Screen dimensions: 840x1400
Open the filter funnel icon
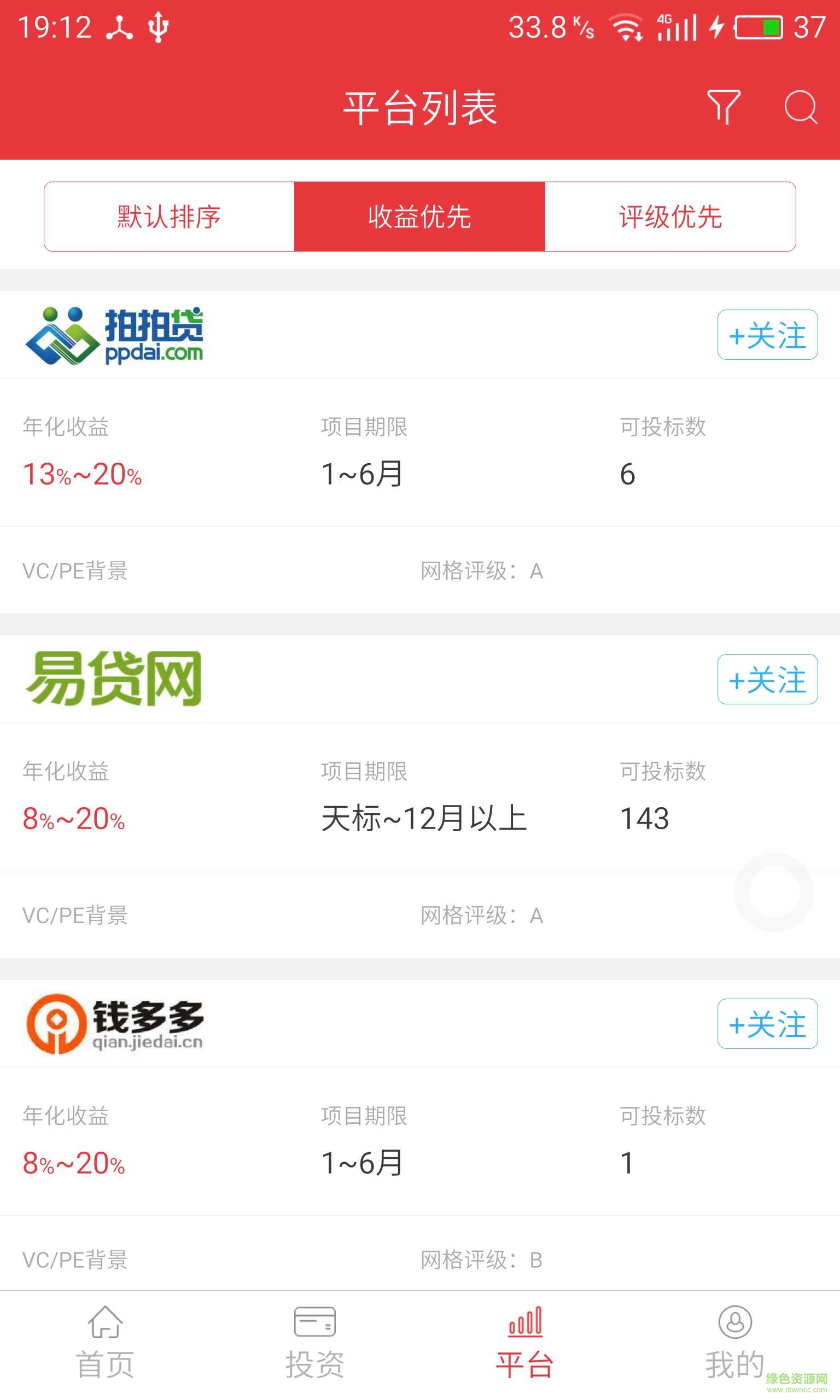pos(724,107)
